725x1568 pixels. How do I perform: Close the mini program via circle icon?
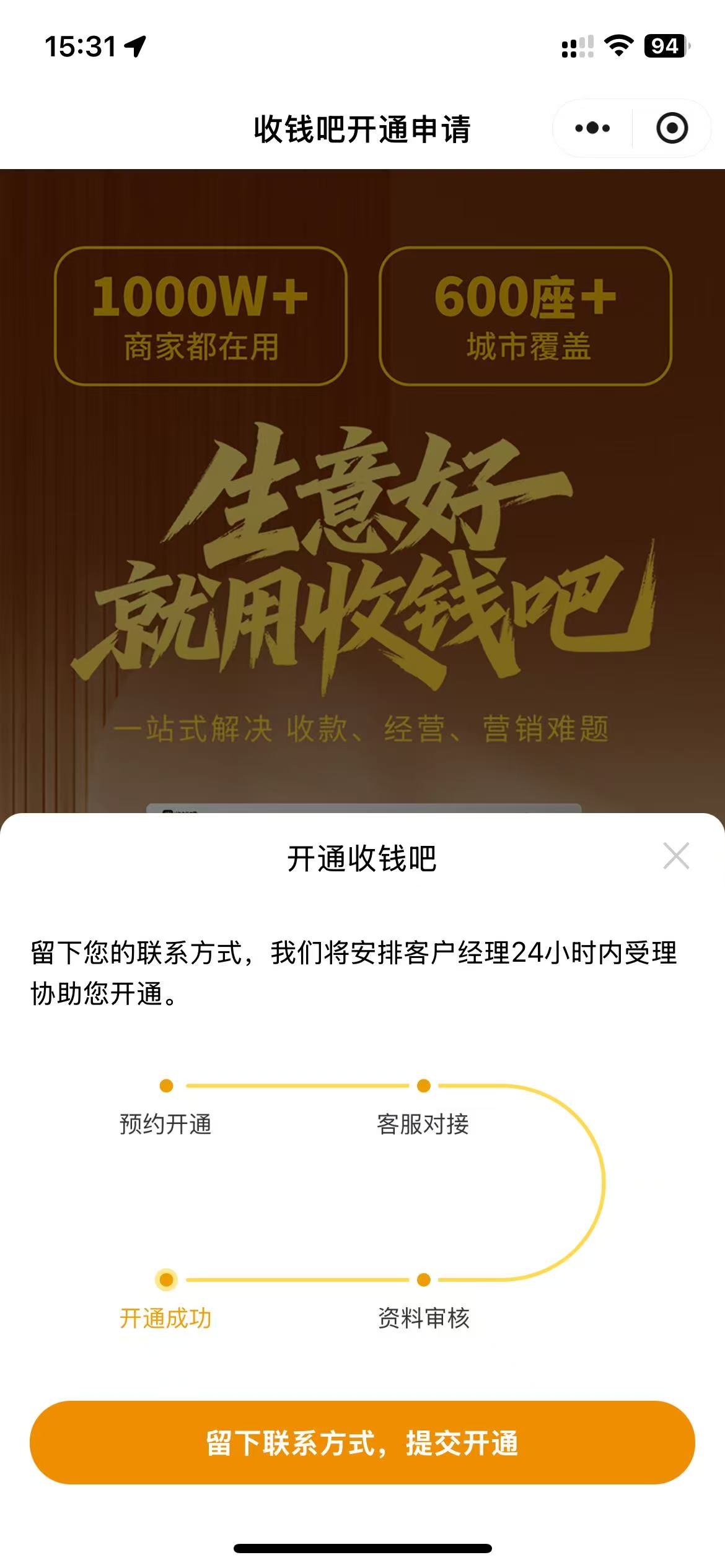tap(672, 128)
